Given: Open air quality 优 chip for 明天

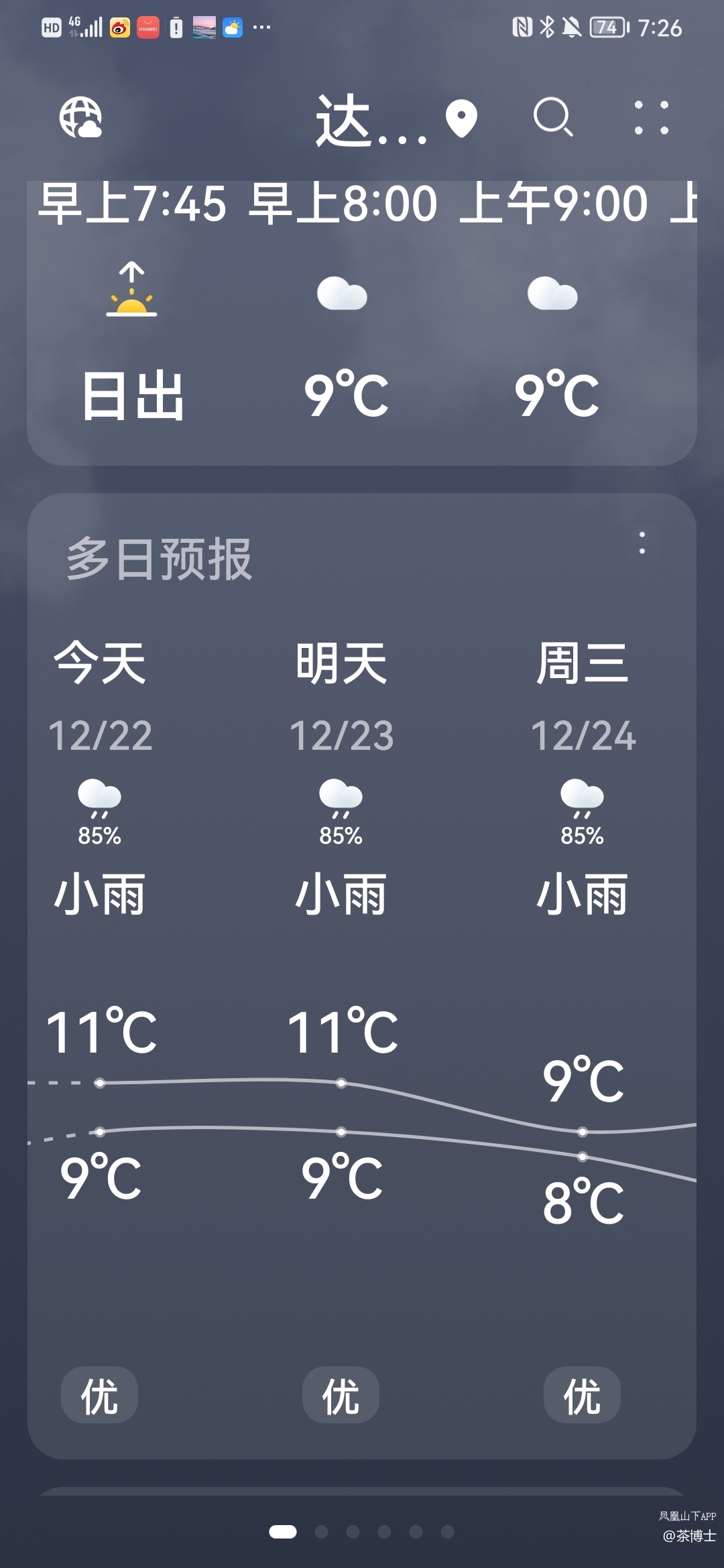Looking at the screenshot, I should tap(341, 1394).
